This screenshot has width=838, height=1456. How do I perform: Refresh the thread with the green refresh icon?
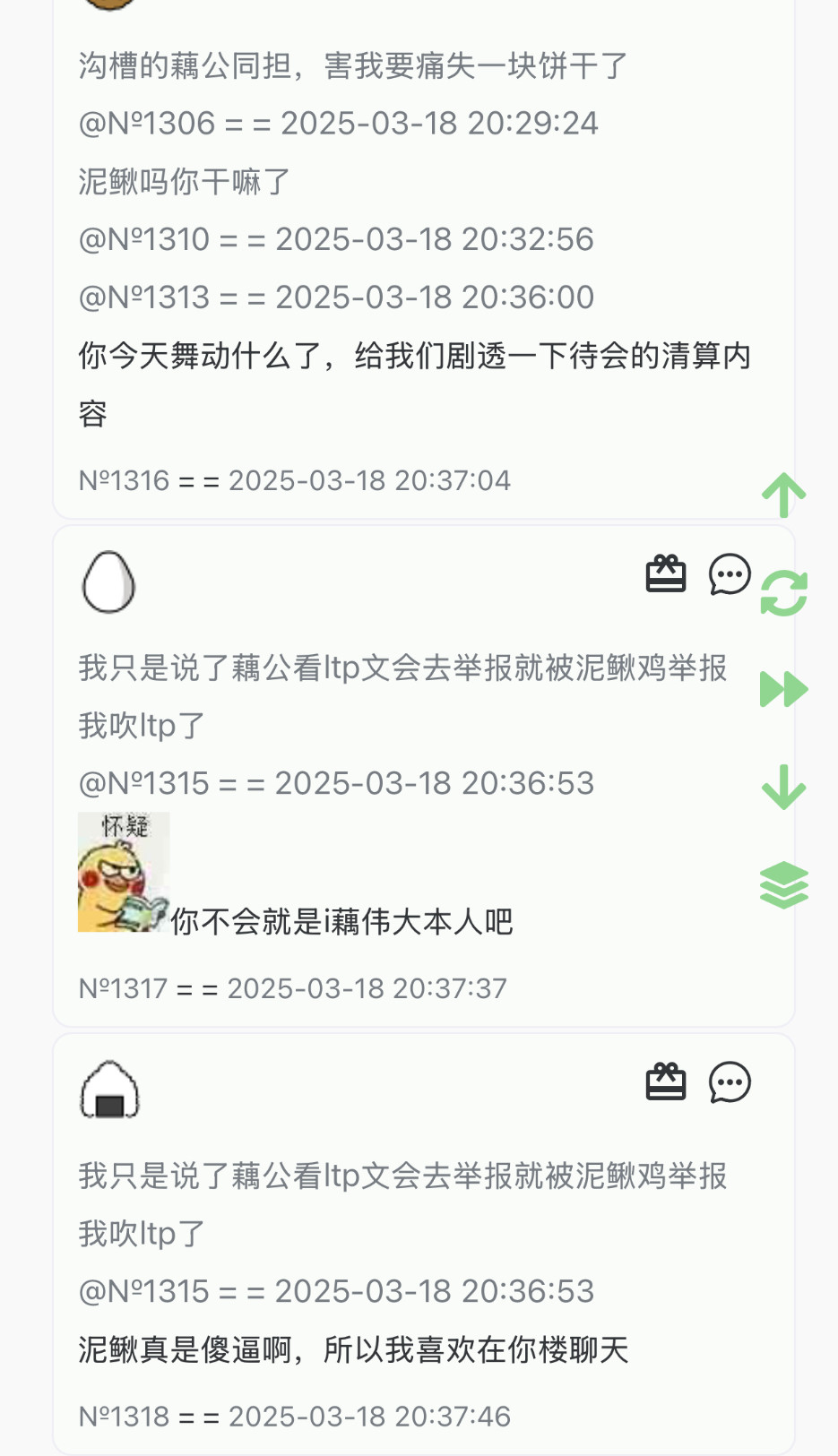[784, 593]
